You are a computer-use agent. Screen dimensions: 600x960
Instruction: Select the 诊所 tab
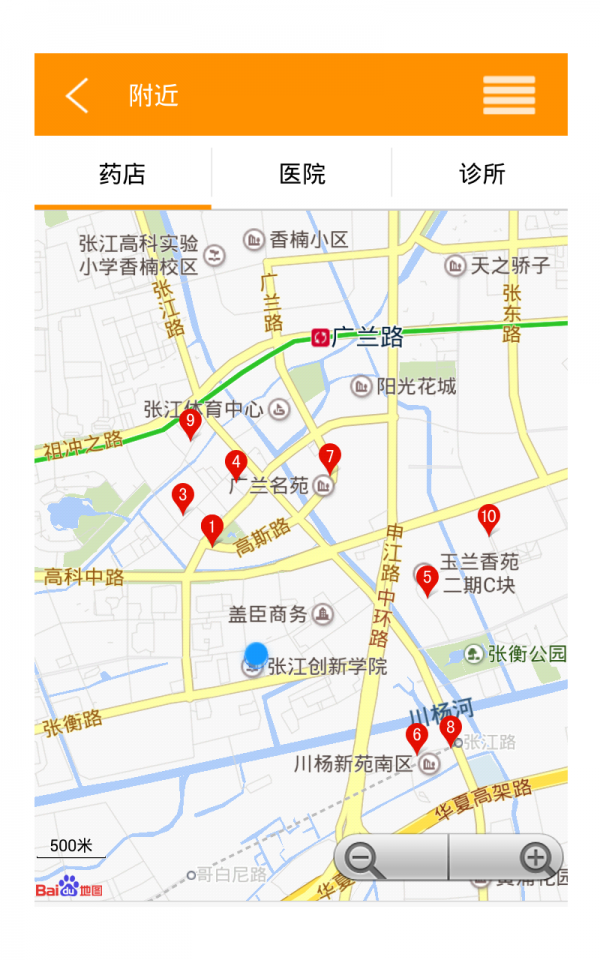[481, 174]
